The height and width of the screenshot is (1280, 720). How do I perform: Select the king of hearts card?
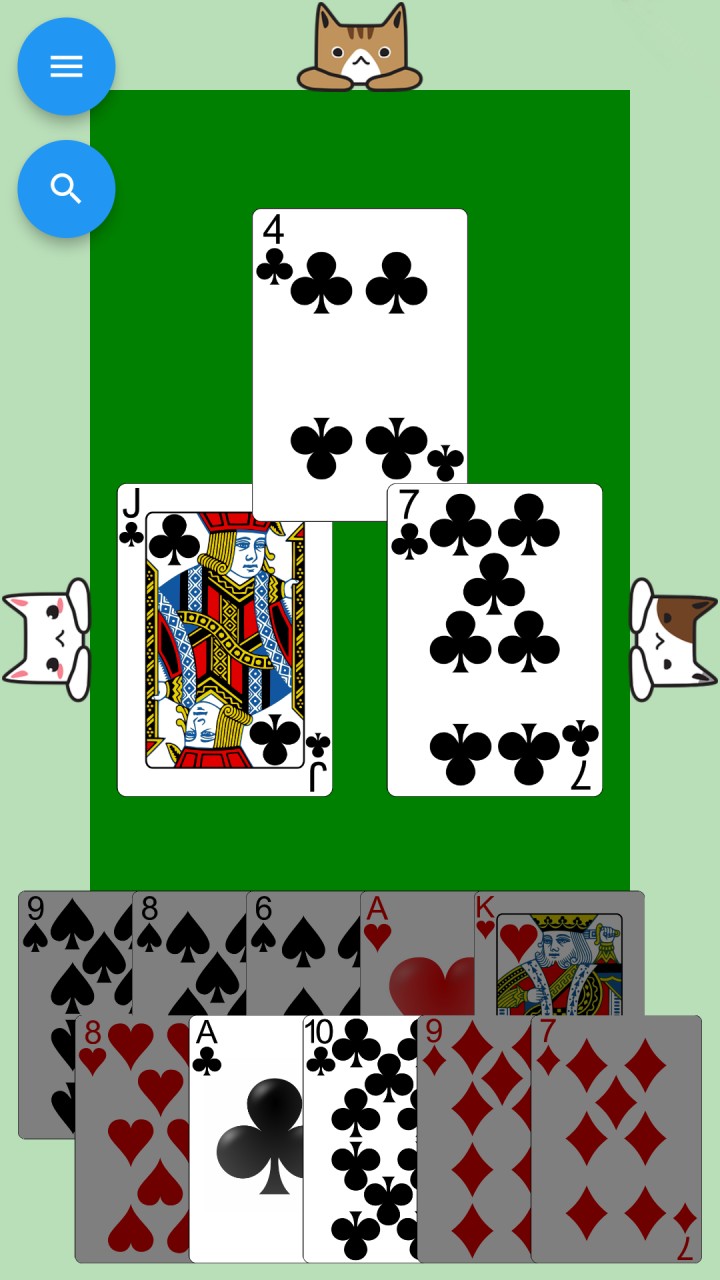[x=559, y=953]
